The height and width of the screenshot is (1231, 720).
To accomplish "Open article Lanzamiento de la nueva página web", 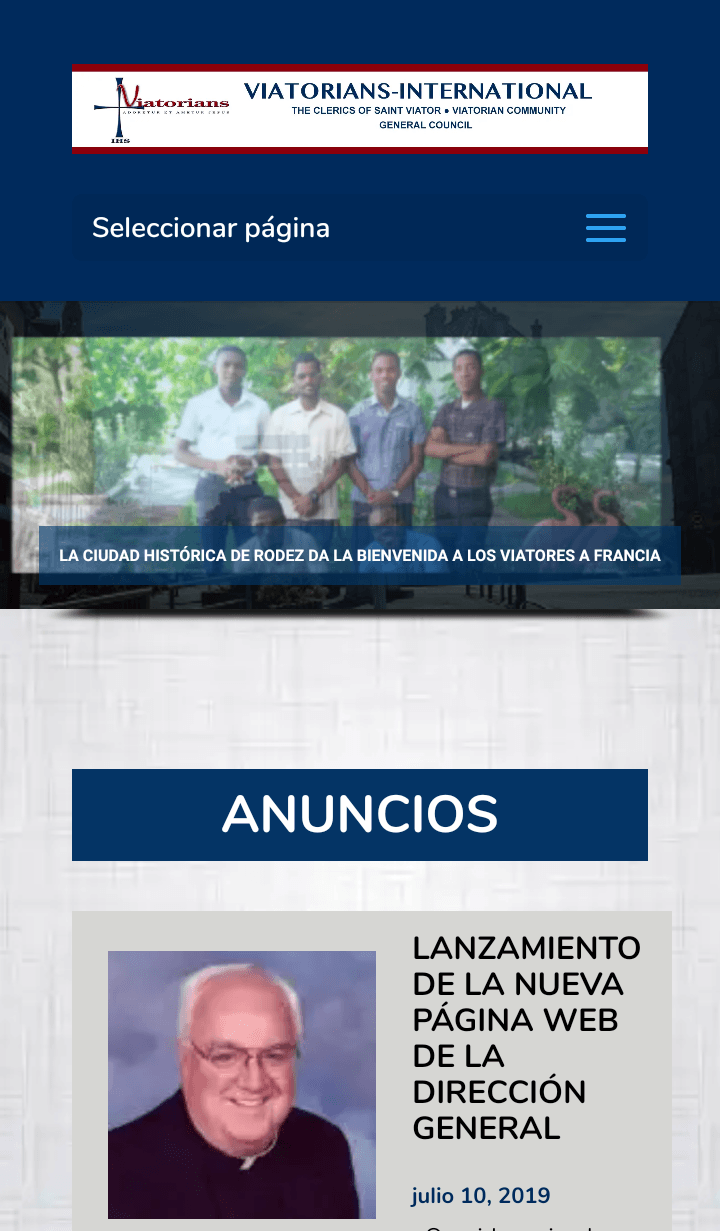I will (x=526, y=1037).
